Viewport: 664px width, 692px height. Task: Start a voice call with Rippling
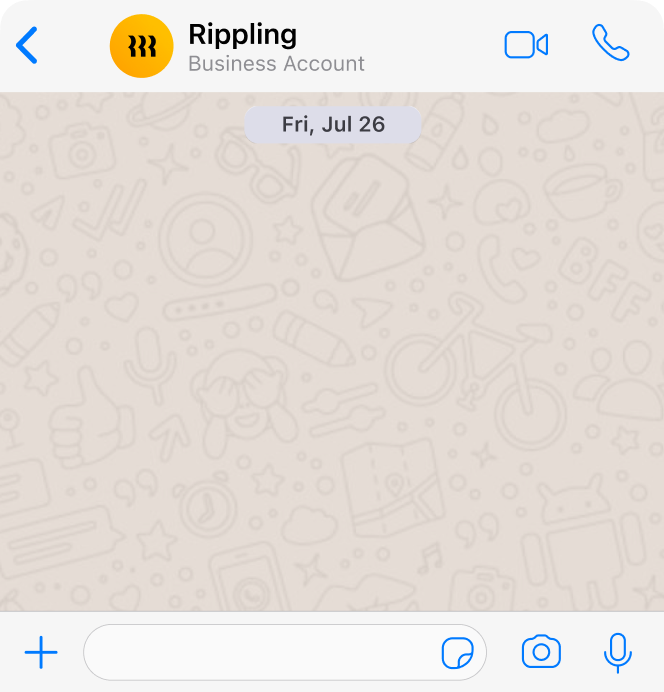point(610,43)
